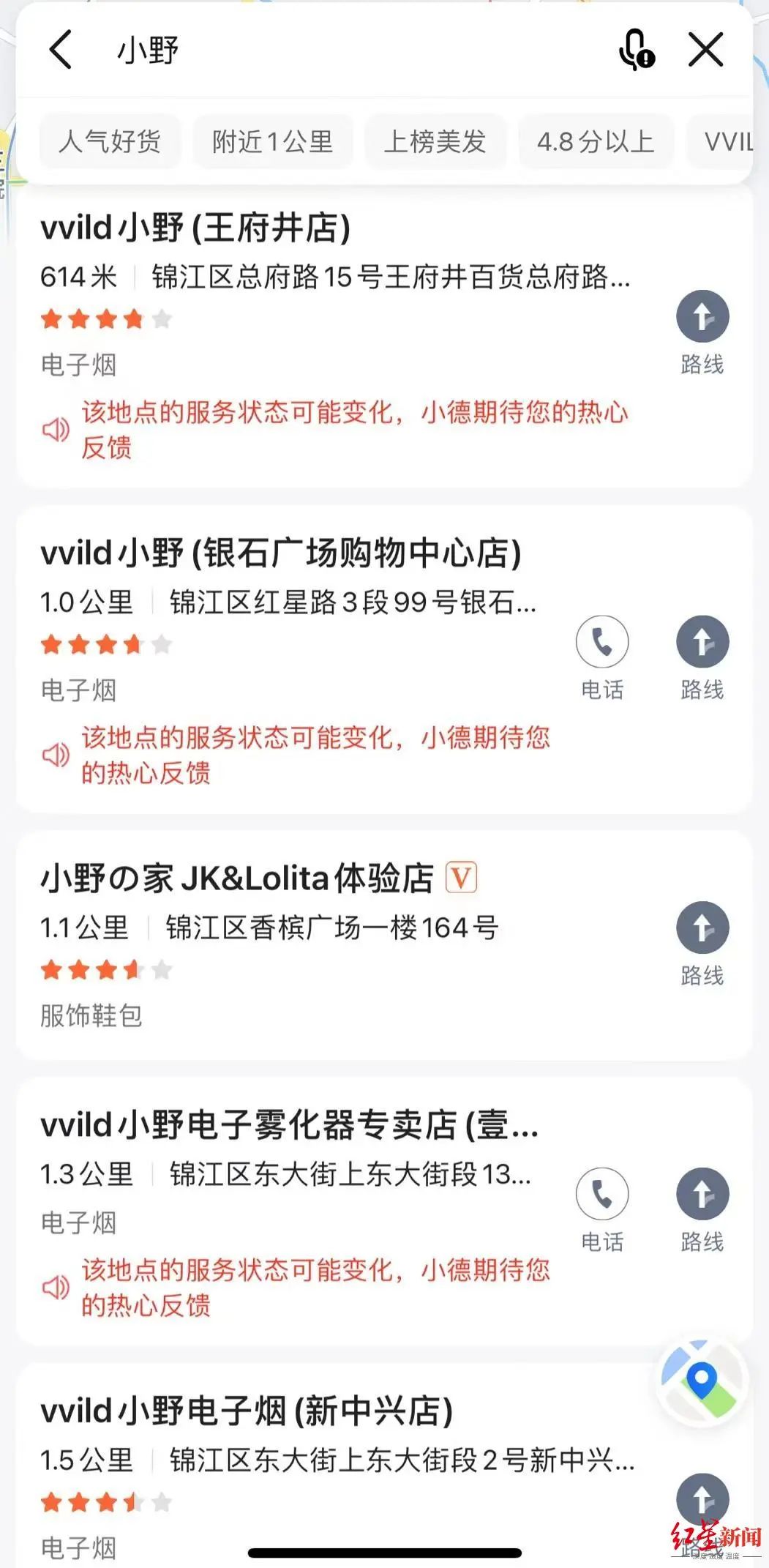Clear the search with X button
This screenshot has height=1568, width=769.
pyautogui.click(x=705, y=50)
